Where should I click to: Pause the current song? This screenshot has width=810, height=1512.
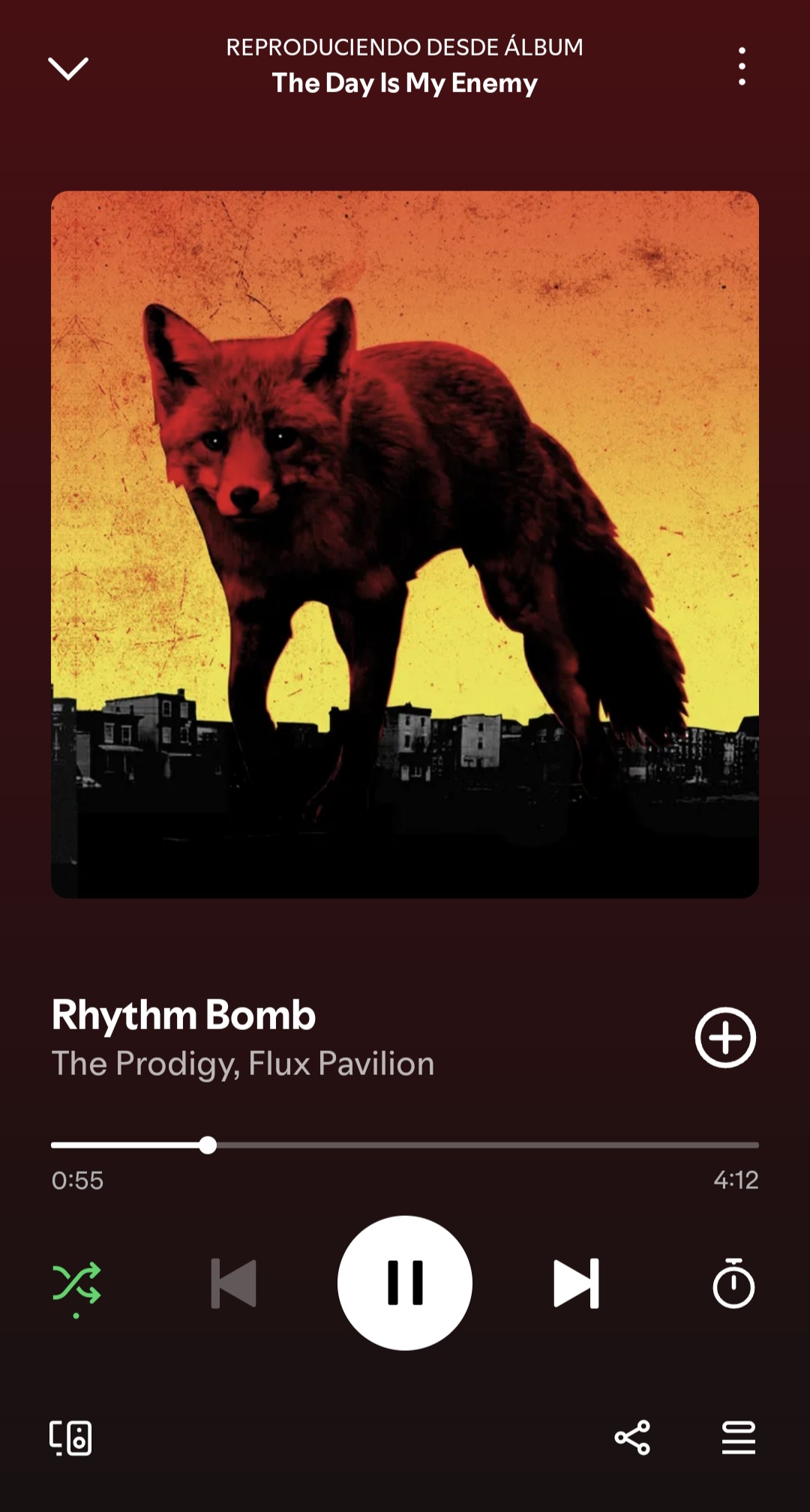[405, 1283]
